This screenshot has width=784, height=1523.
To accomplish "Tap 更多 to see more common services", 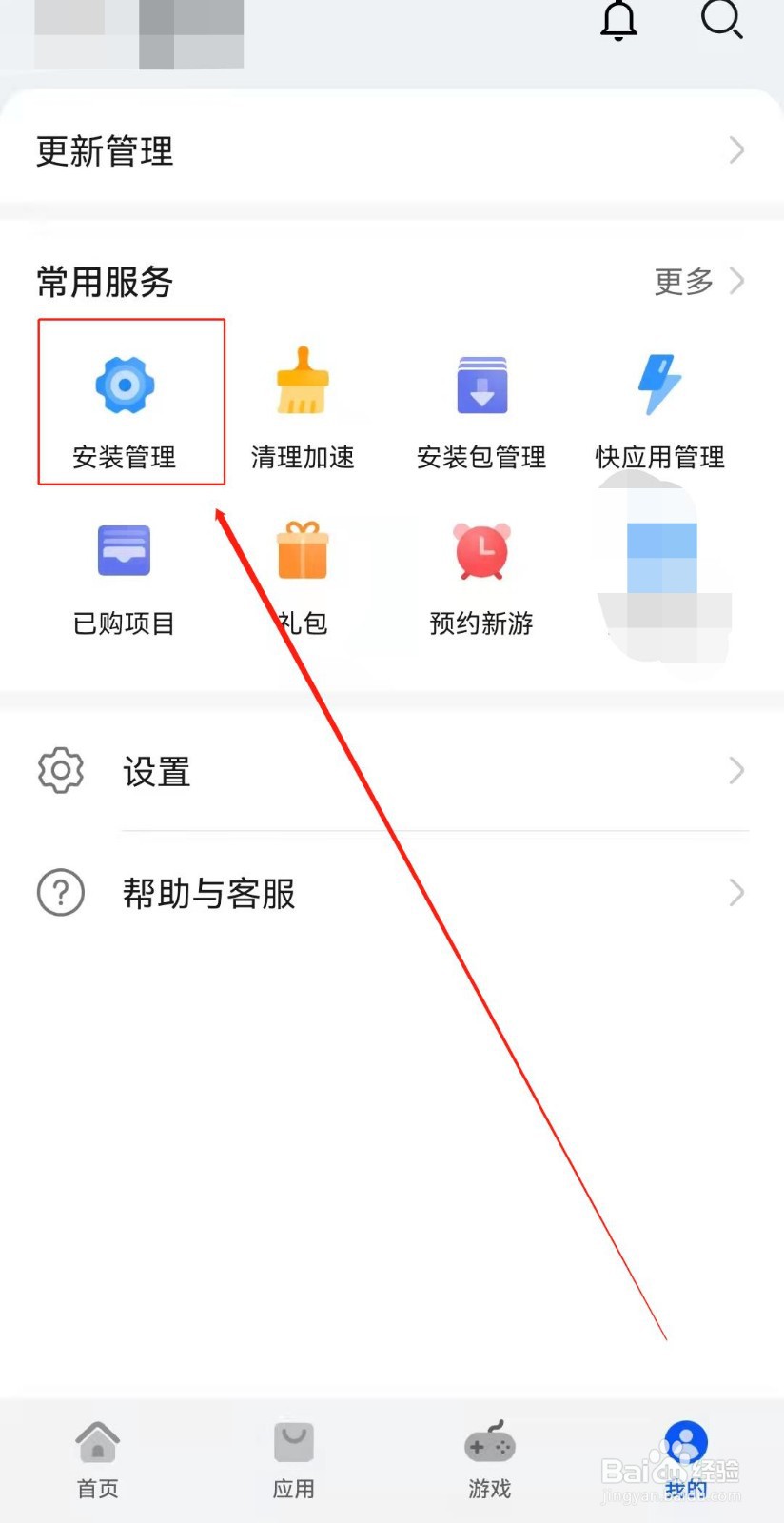I will pyautogui.click(x=683, y=282).
